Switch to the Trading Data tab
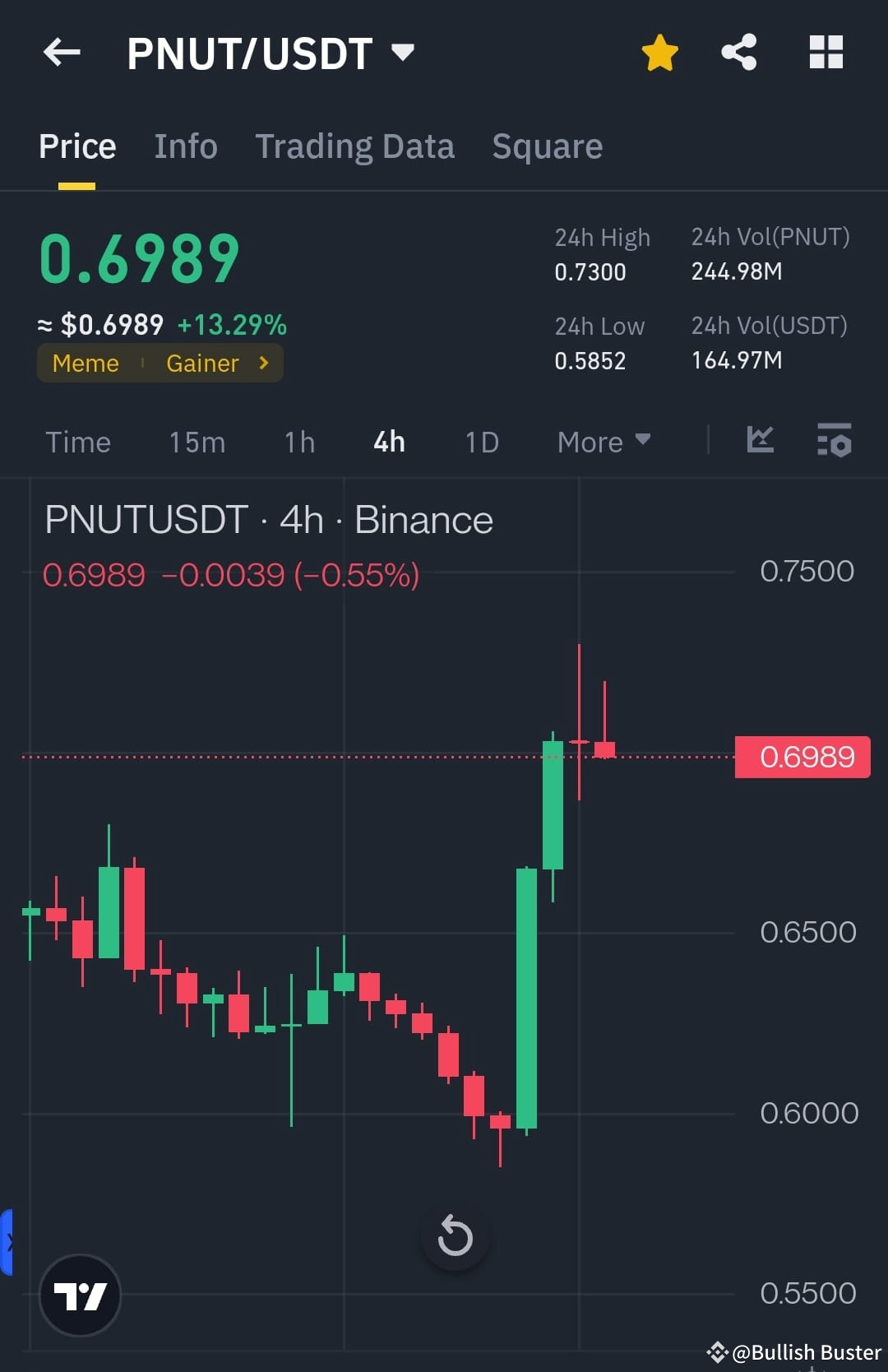The width and height of the screenshot is (888, 1372). 355,146
